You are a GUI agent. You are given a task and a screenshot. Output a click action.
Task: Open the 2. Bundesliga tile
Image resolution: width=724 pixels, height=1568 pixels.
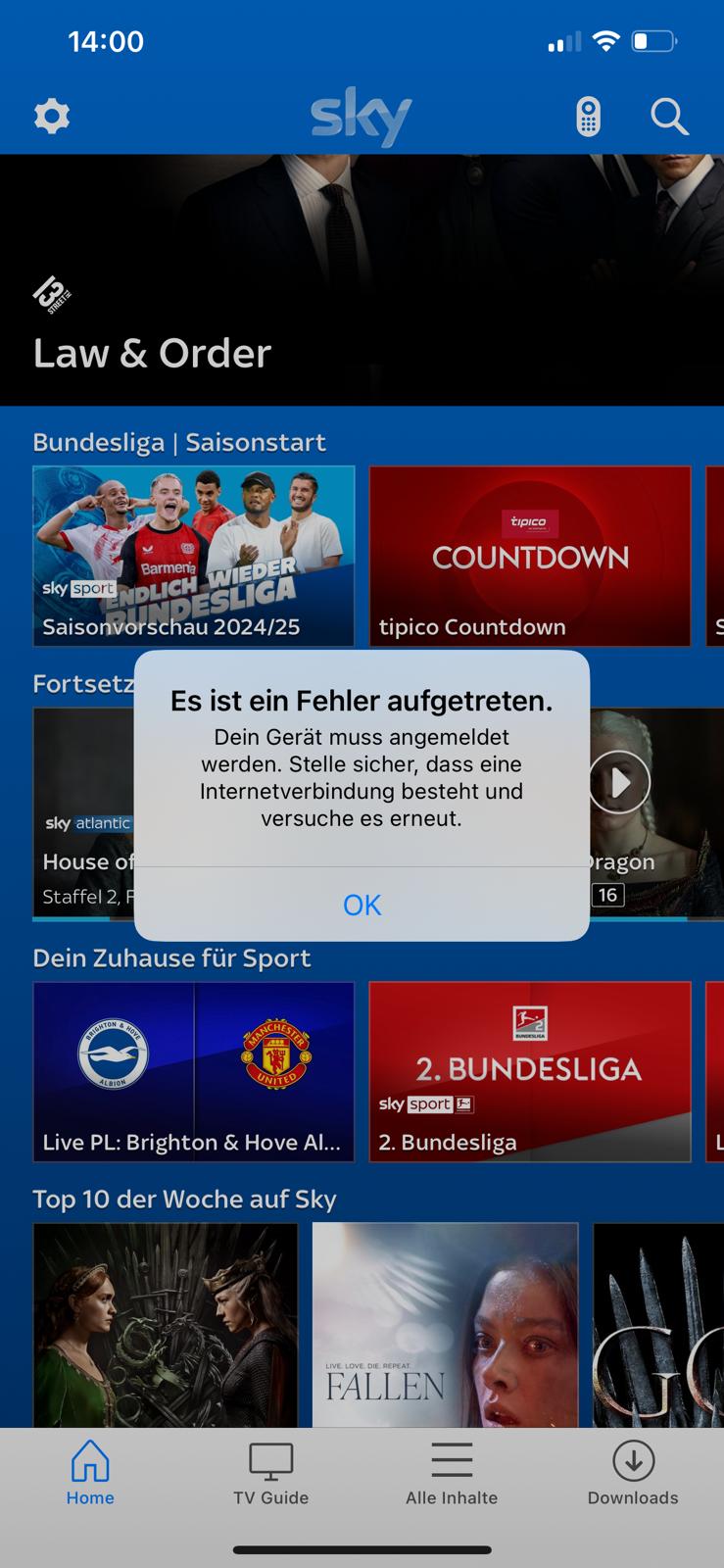530,1071
